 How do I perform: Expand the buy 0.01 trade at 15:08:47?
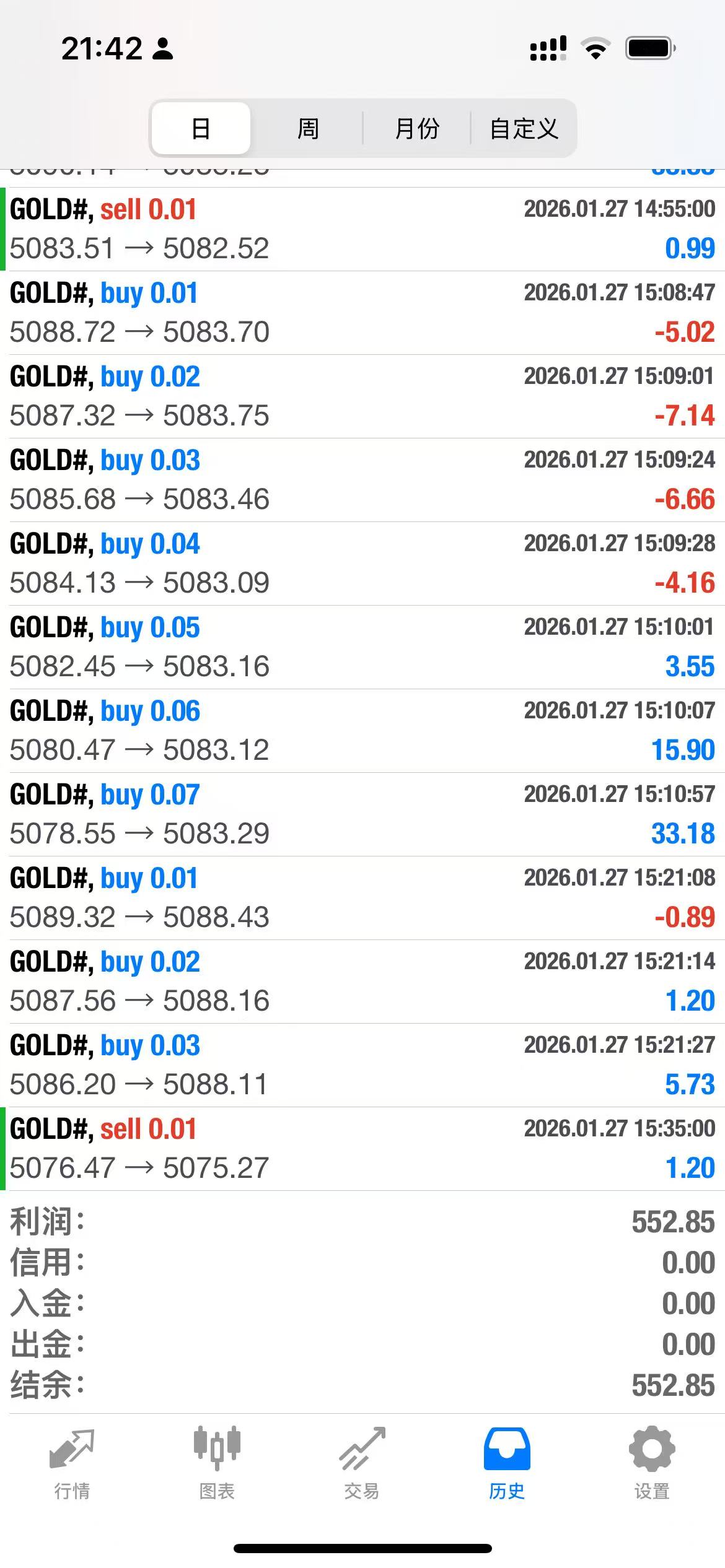pyautogui.click(x=362, y=313)
